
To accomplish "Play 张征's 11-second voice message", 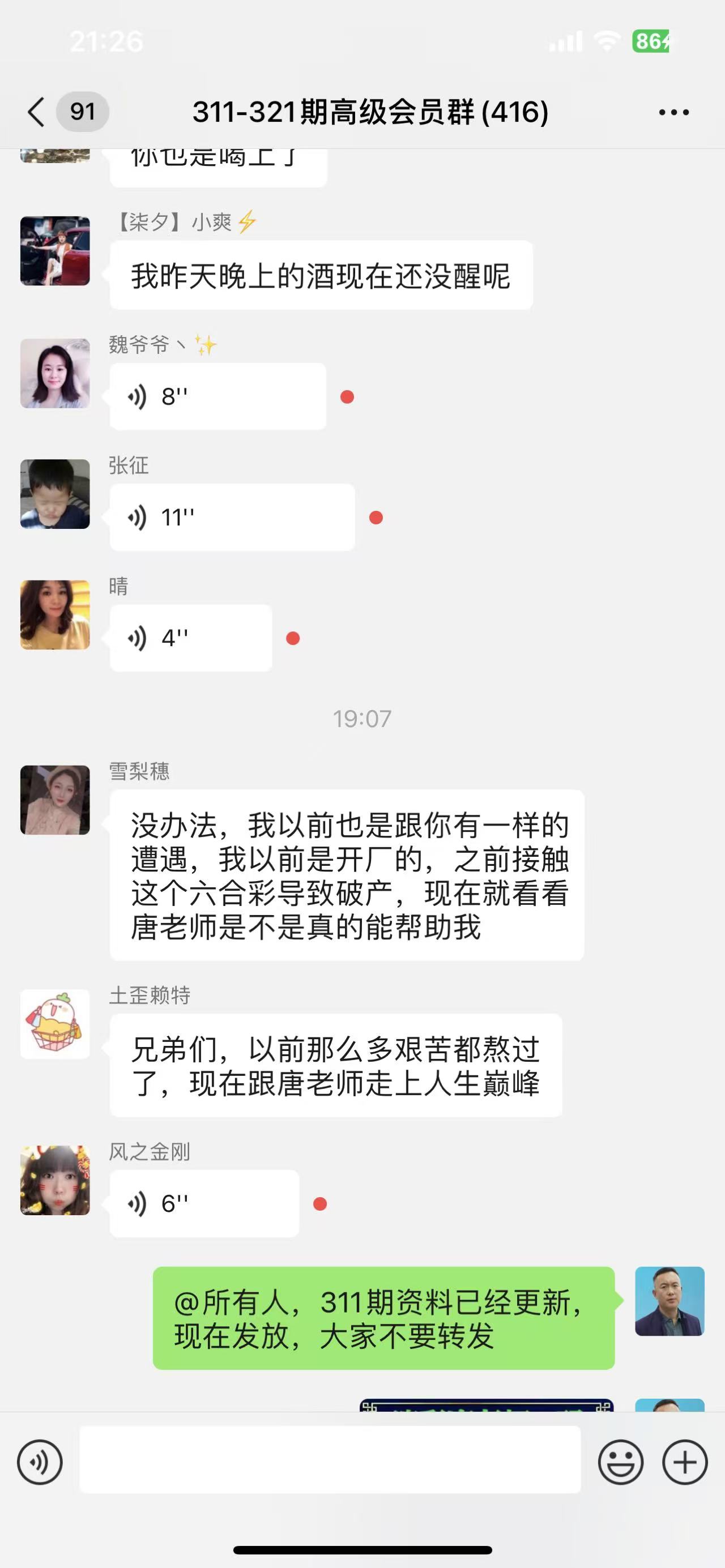I will point(232,518).
